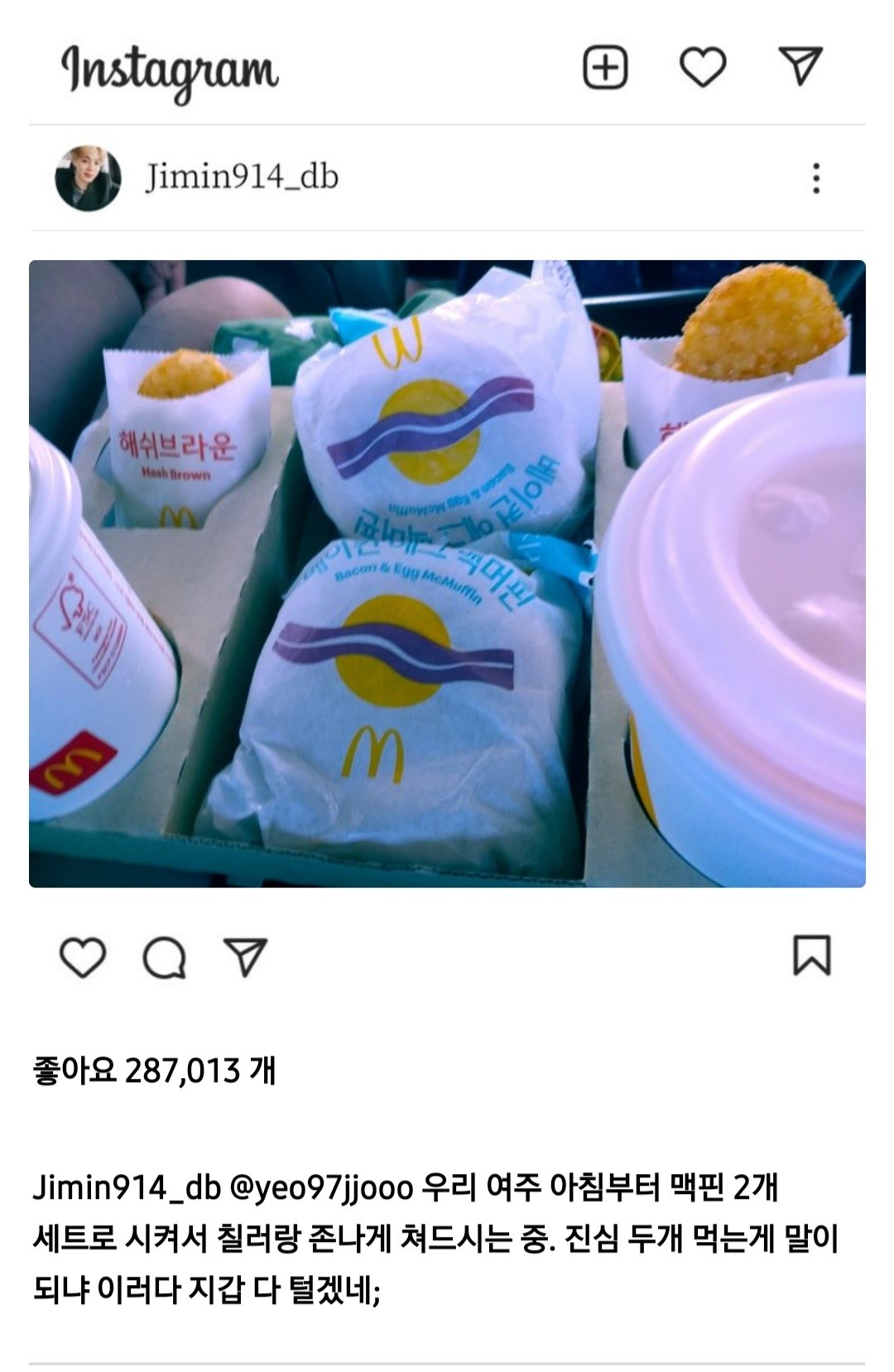Image resolution: width=894 pixels, height=1372 pixels.
Task: Share the post using the paper plane icon below the photo
Action: (x=245, y=957)
